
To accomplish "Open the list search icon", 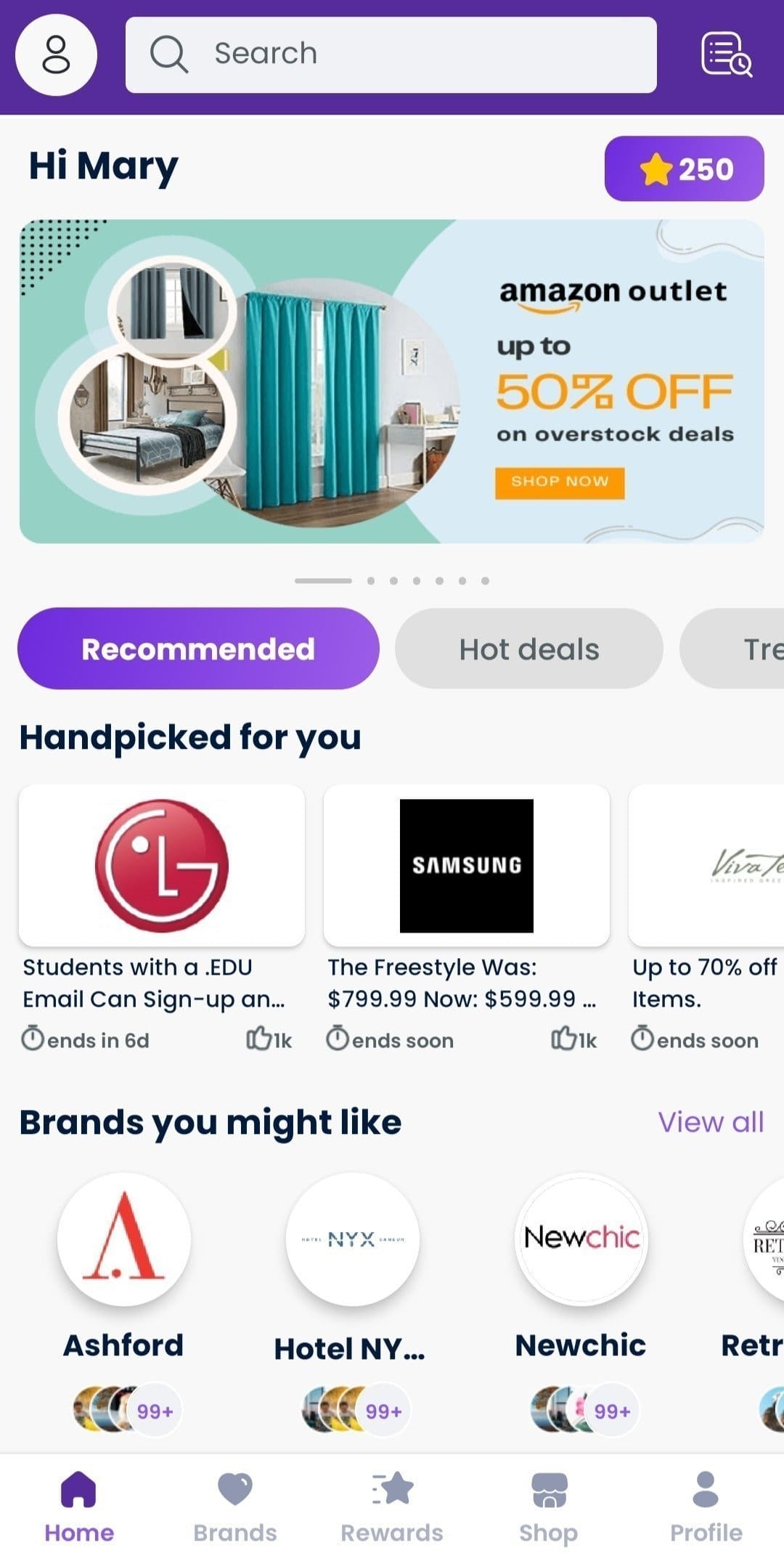I will [726, 54].
